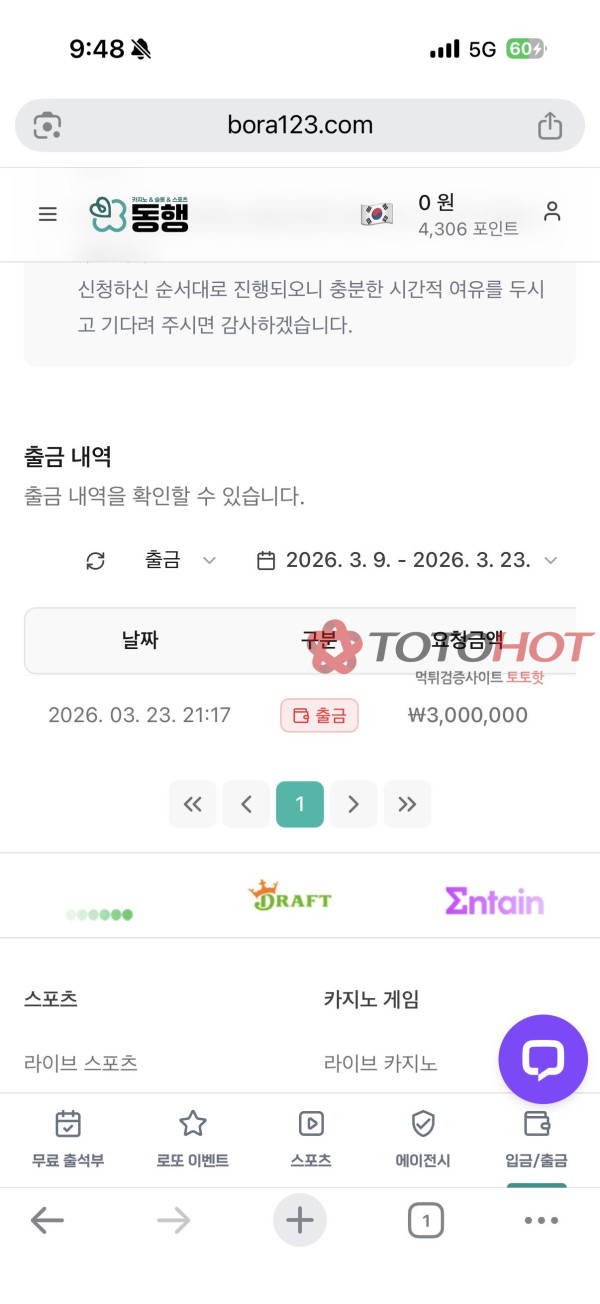The image size is (600, 1304).
Task: Open the 라이브 스포츠 link
Action: pos(81,1063)
